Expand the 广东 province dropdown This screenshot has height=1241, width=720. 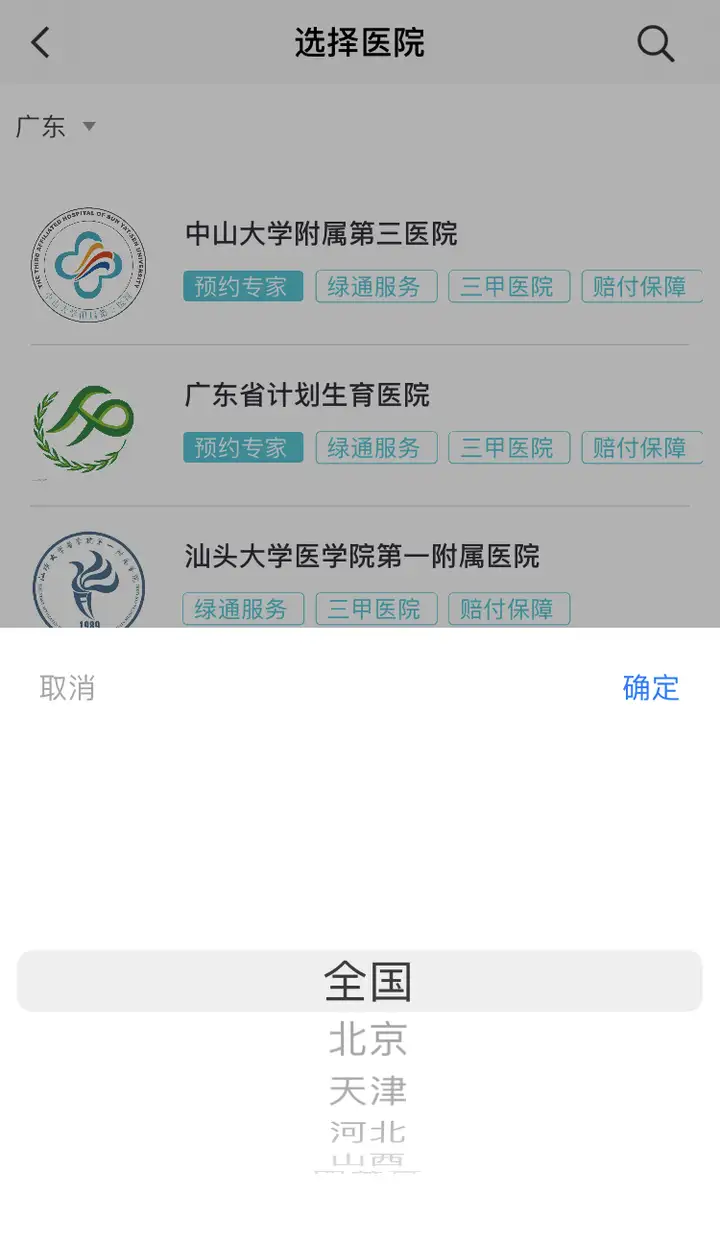[x=56, y=127]
